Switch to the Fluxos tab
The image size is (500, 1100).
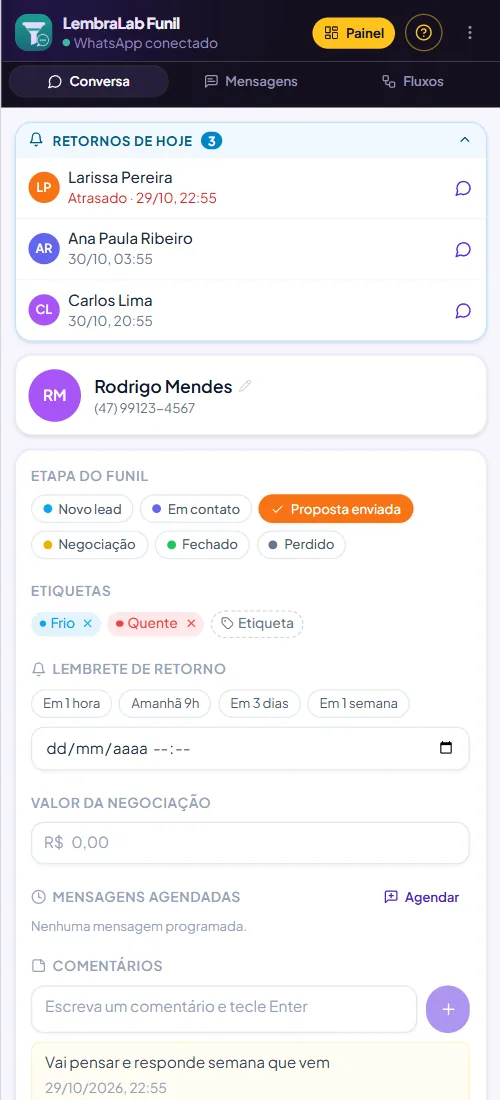click(x=412, y=81)
